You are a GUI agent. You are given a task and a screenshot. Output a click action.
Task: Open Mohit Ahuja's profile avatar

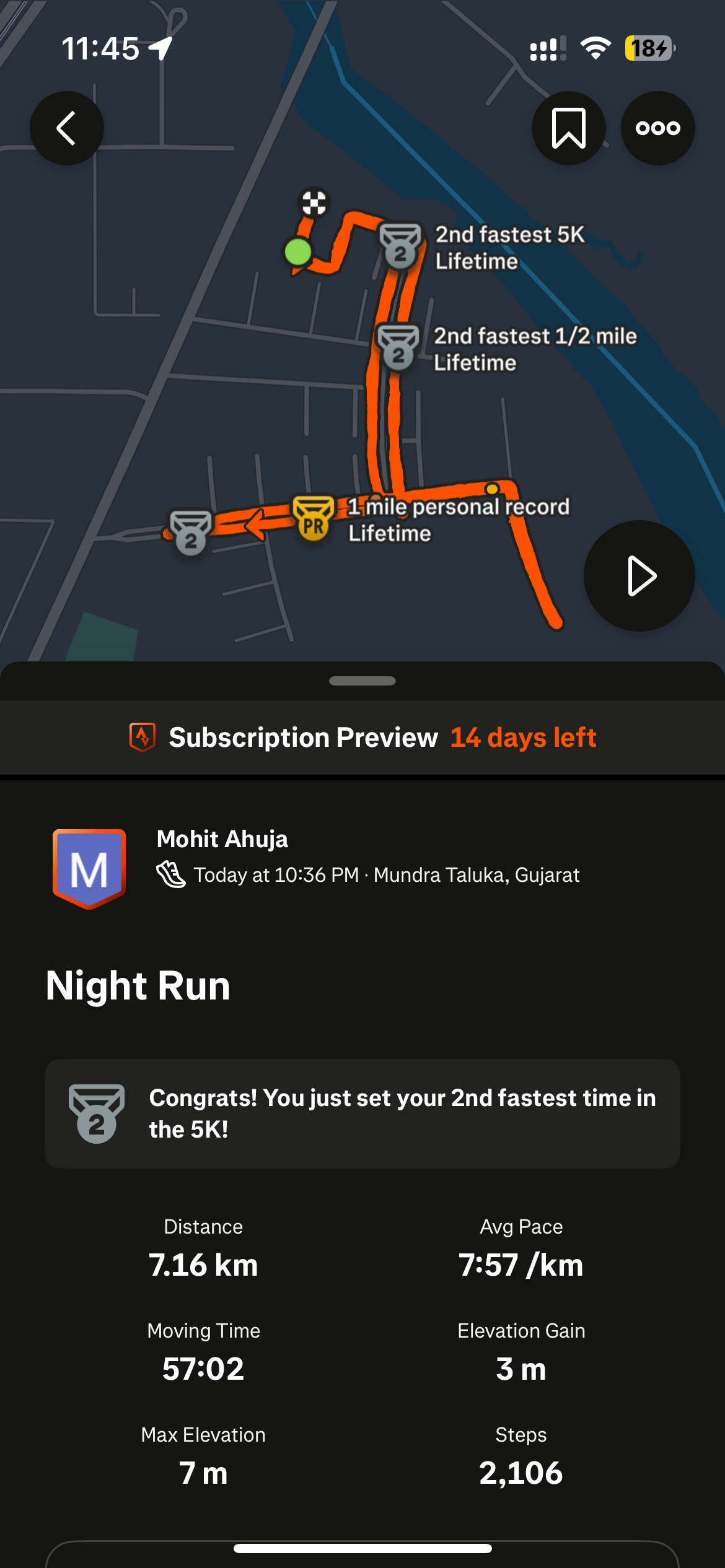pos(89,868)
